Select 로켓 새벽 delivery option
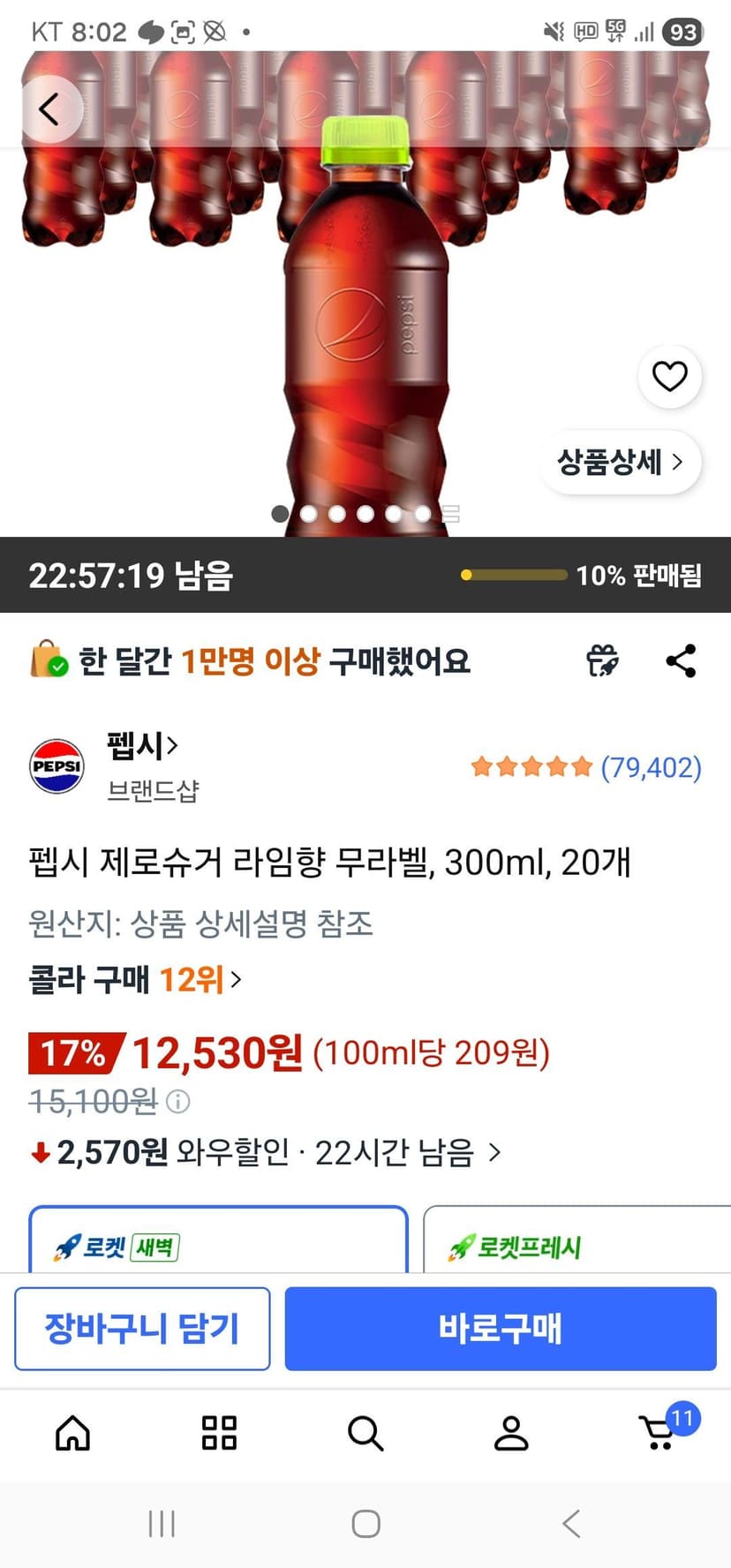This screenshot has width=731, height=1568. [218, 1240]
